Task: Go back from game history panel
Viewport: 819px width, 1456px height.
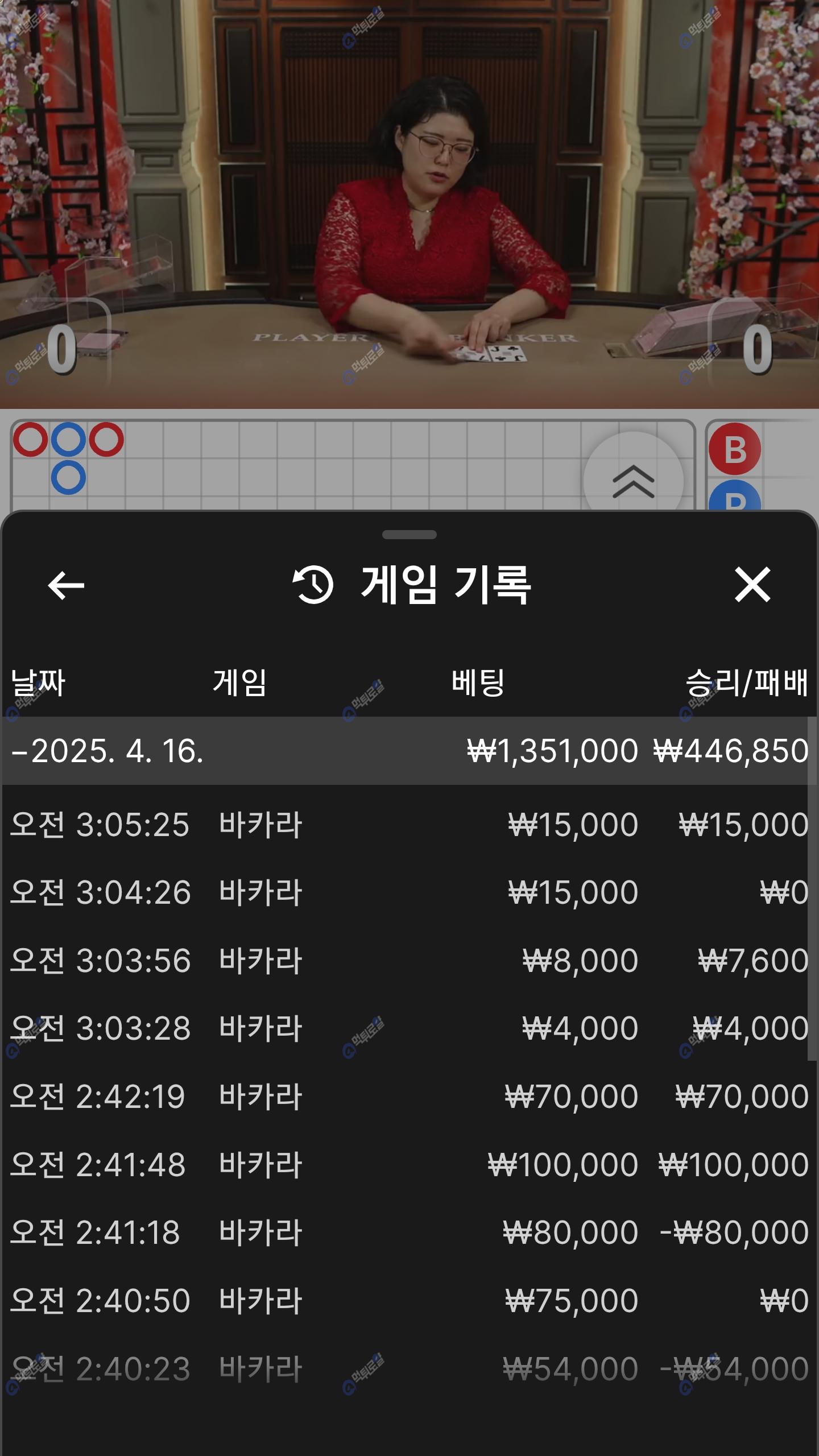Action: click(66, 585)
